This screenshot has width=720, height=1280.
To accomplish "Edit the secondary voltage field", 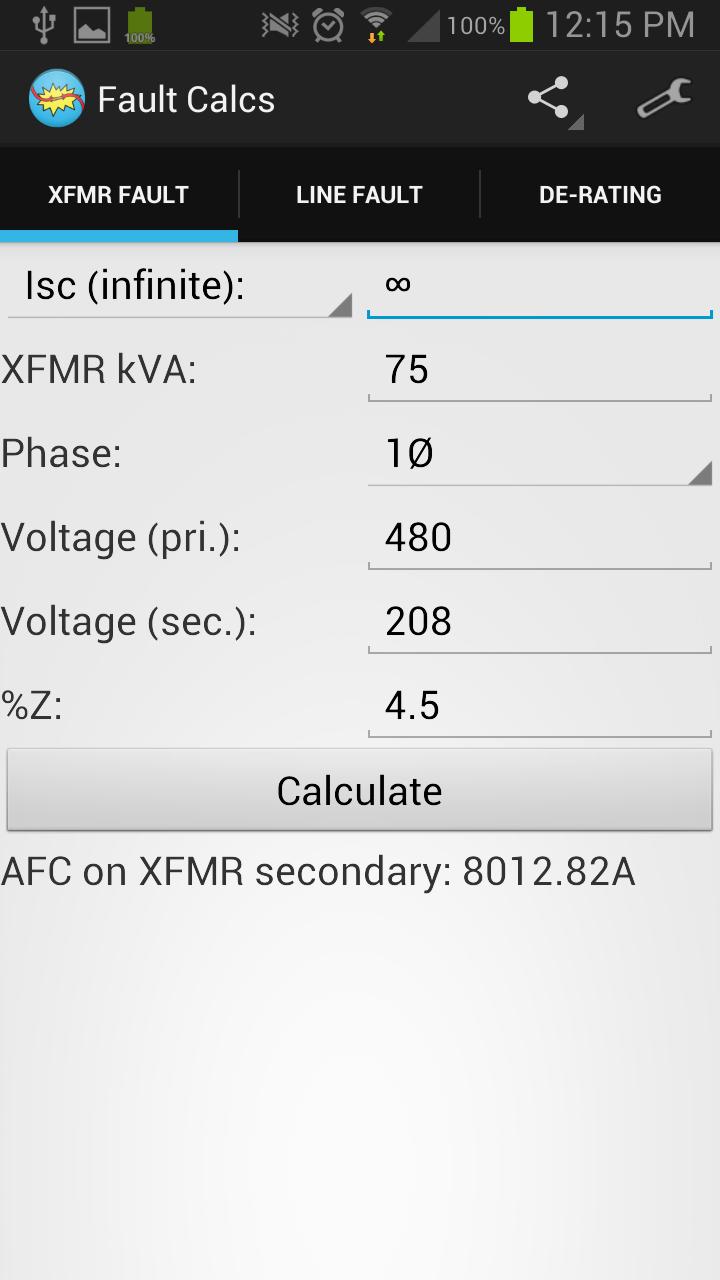I will tap(539, 622).
